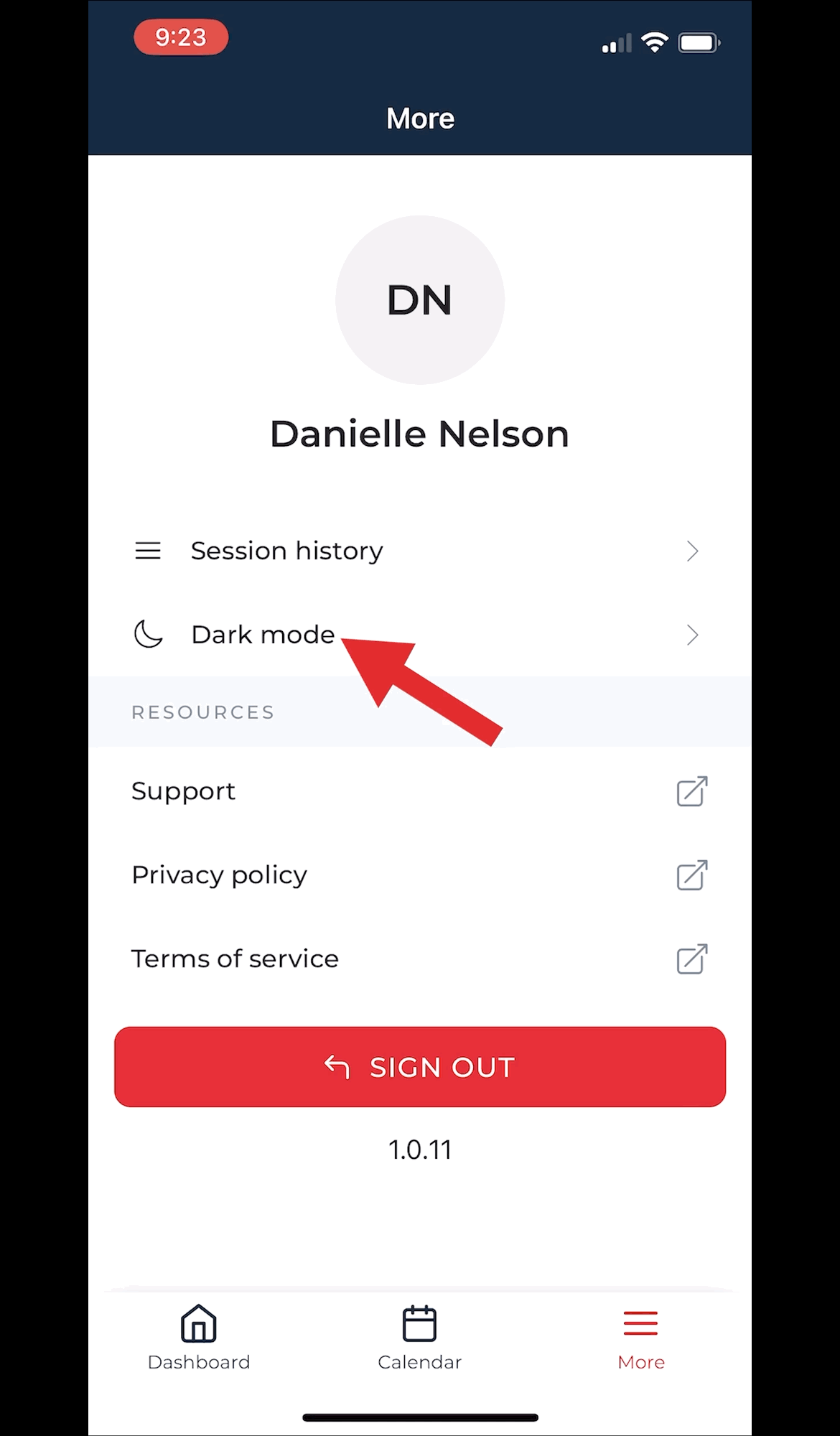840x1436 pixels.
Task: Open the Dark mode setting
Action: (x=420, y=635)
